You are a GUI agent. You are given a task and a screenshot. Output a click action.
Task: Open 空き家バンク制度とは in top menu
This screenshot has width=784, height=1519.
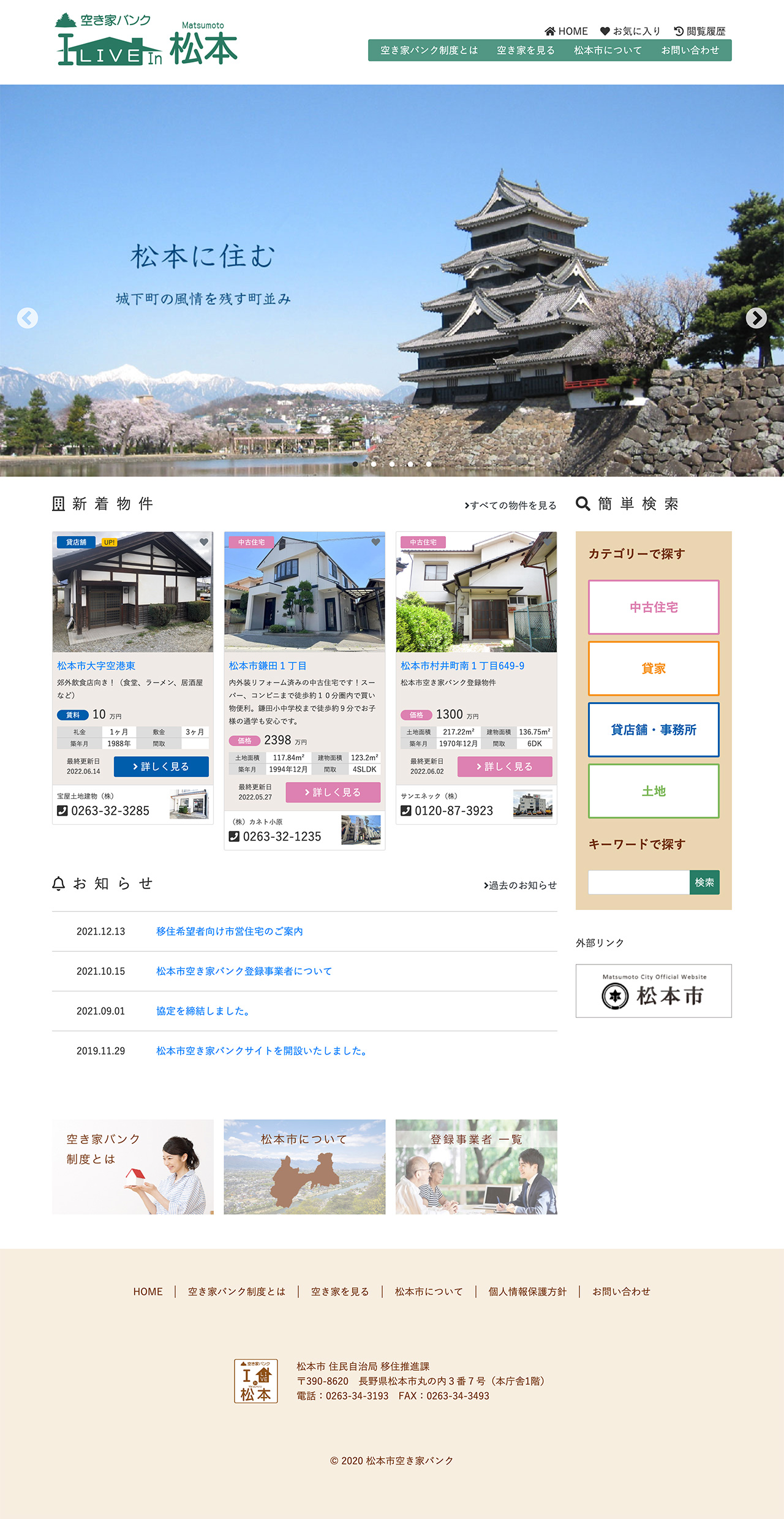point(429,50)
